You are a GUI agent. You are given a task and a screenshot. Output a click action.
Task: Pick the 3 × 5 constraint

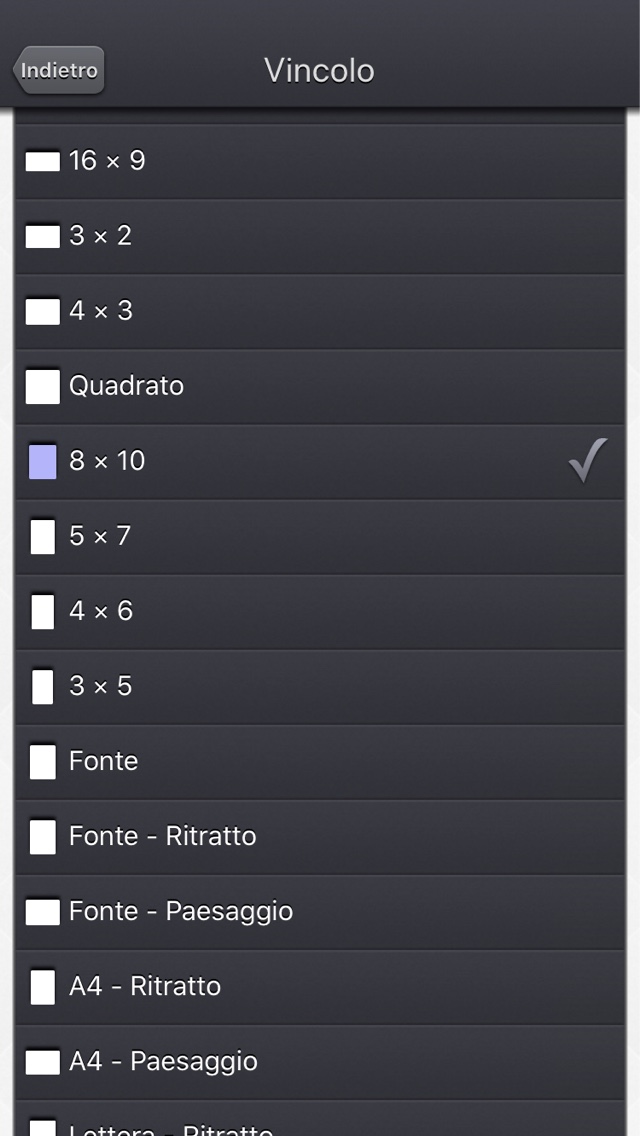click(320, 687)
